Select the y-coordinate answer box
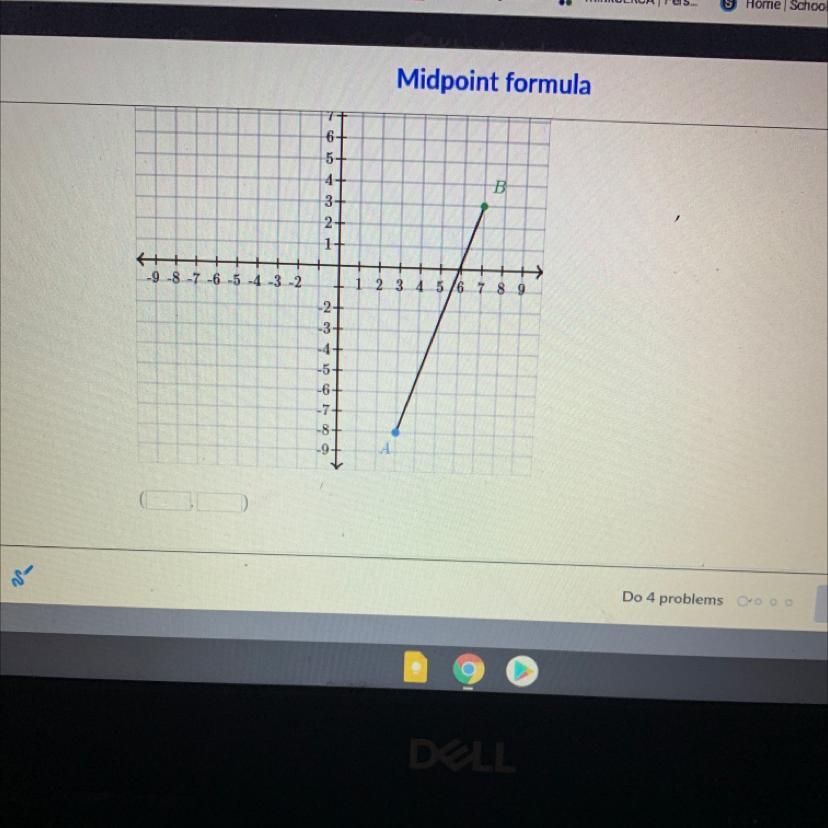The image size is (828, 828). point(220,502)
